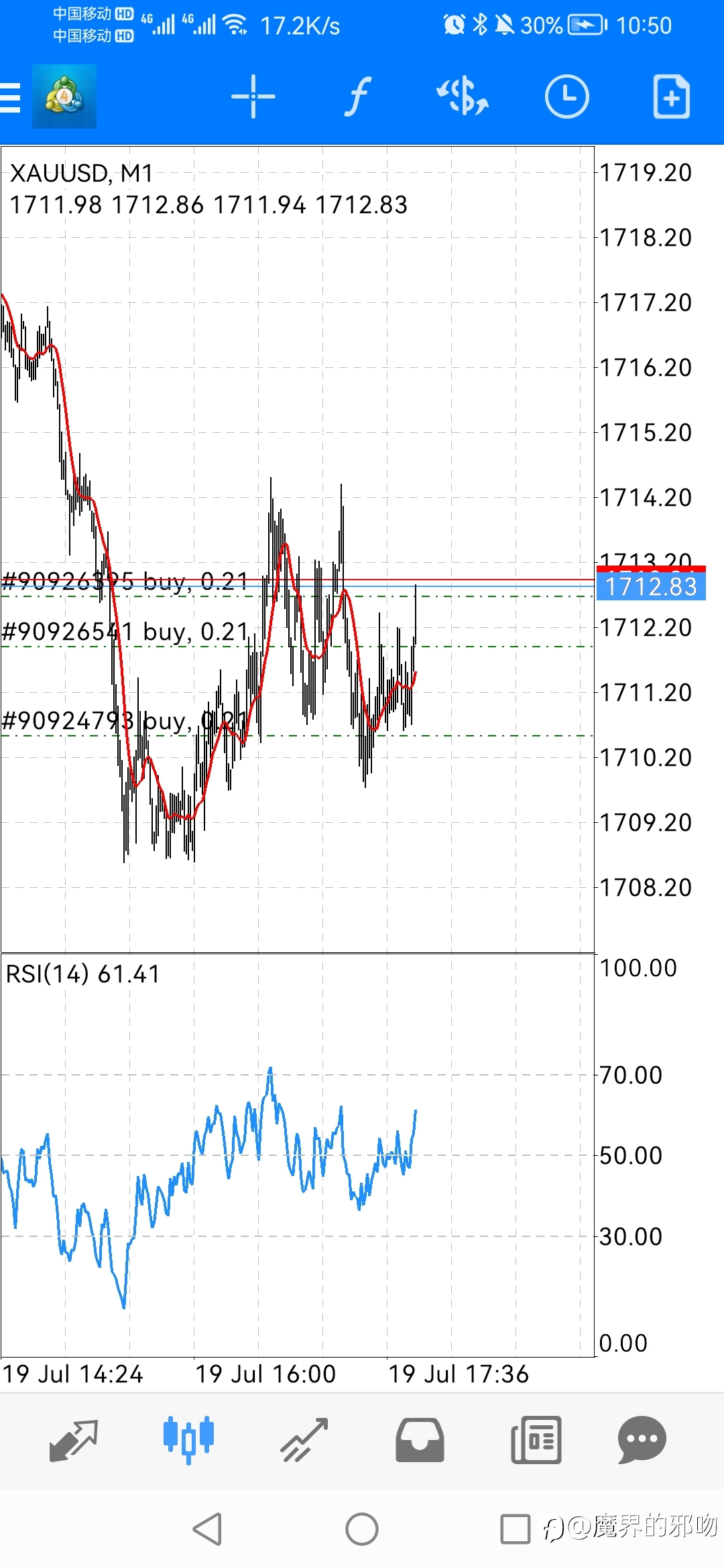The height and width of the screenshot is (1568, 724).
Task: Open new order document icon
Action: coord(672,97)
